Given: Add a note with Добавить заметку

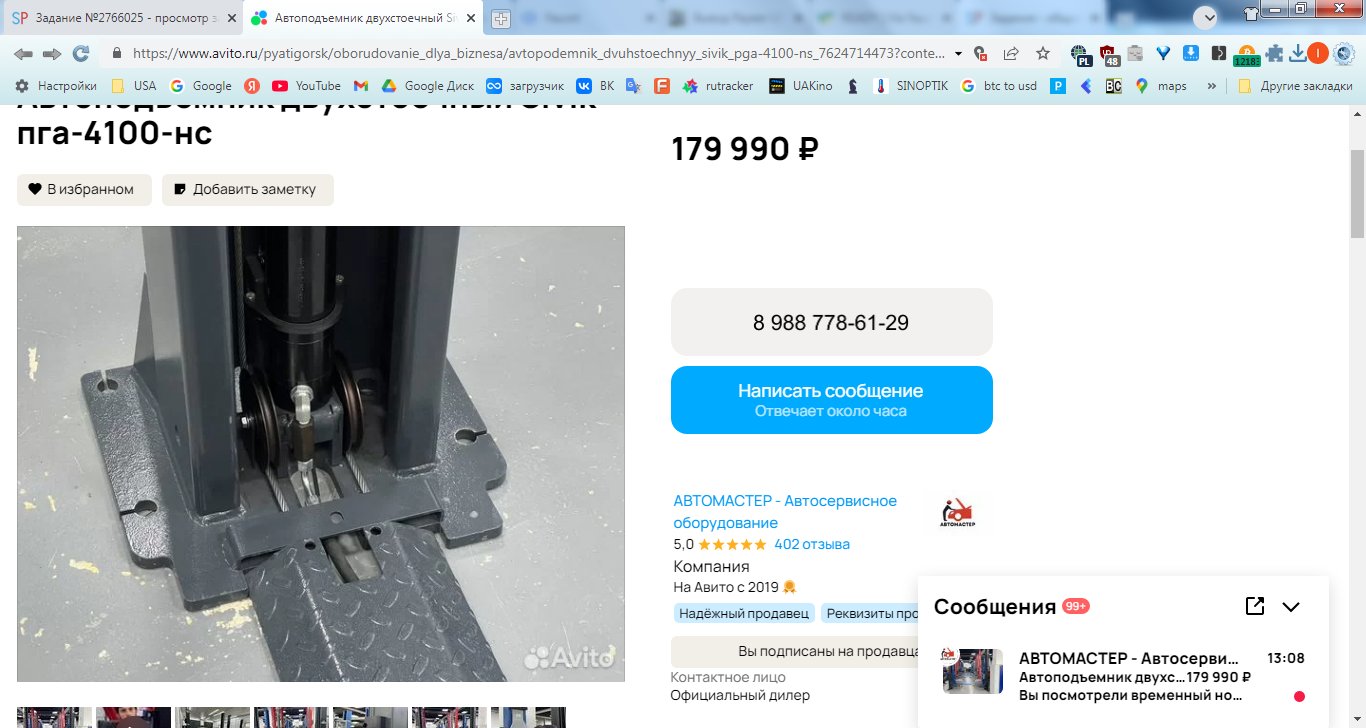Looking at the screenshot, I should 247,189.
